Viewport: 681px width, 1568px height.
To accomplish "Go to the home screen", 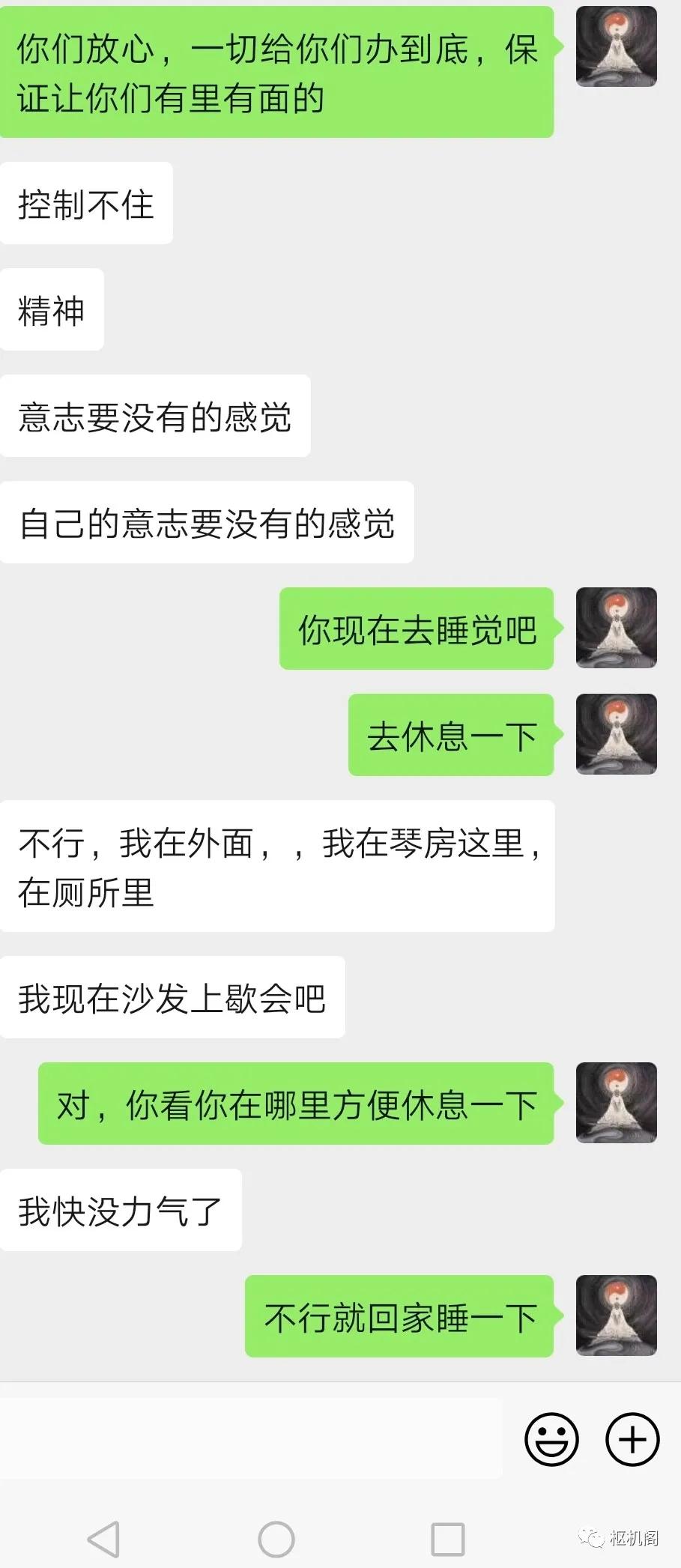I will pos(276,1540).
